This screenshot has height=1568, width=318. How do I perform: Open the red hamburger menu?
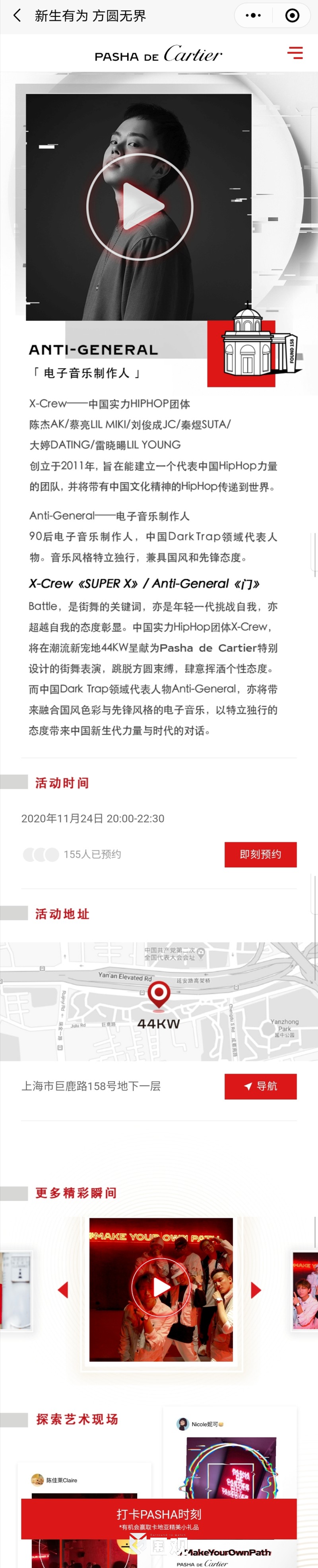(295, 53)
